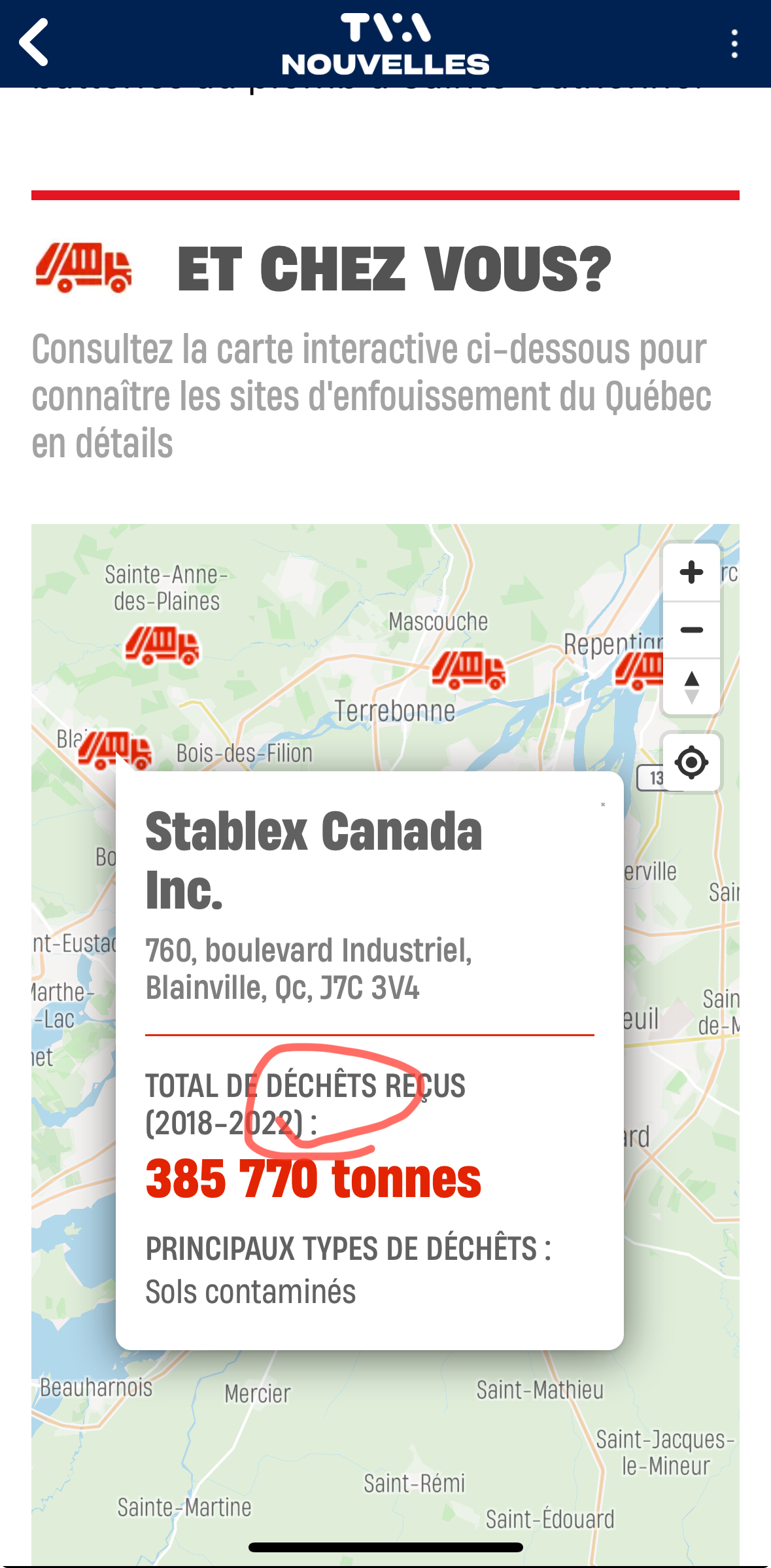Go back using the top-left arrow
Screen dimensions: 771x1568
(x=34, y=43)
